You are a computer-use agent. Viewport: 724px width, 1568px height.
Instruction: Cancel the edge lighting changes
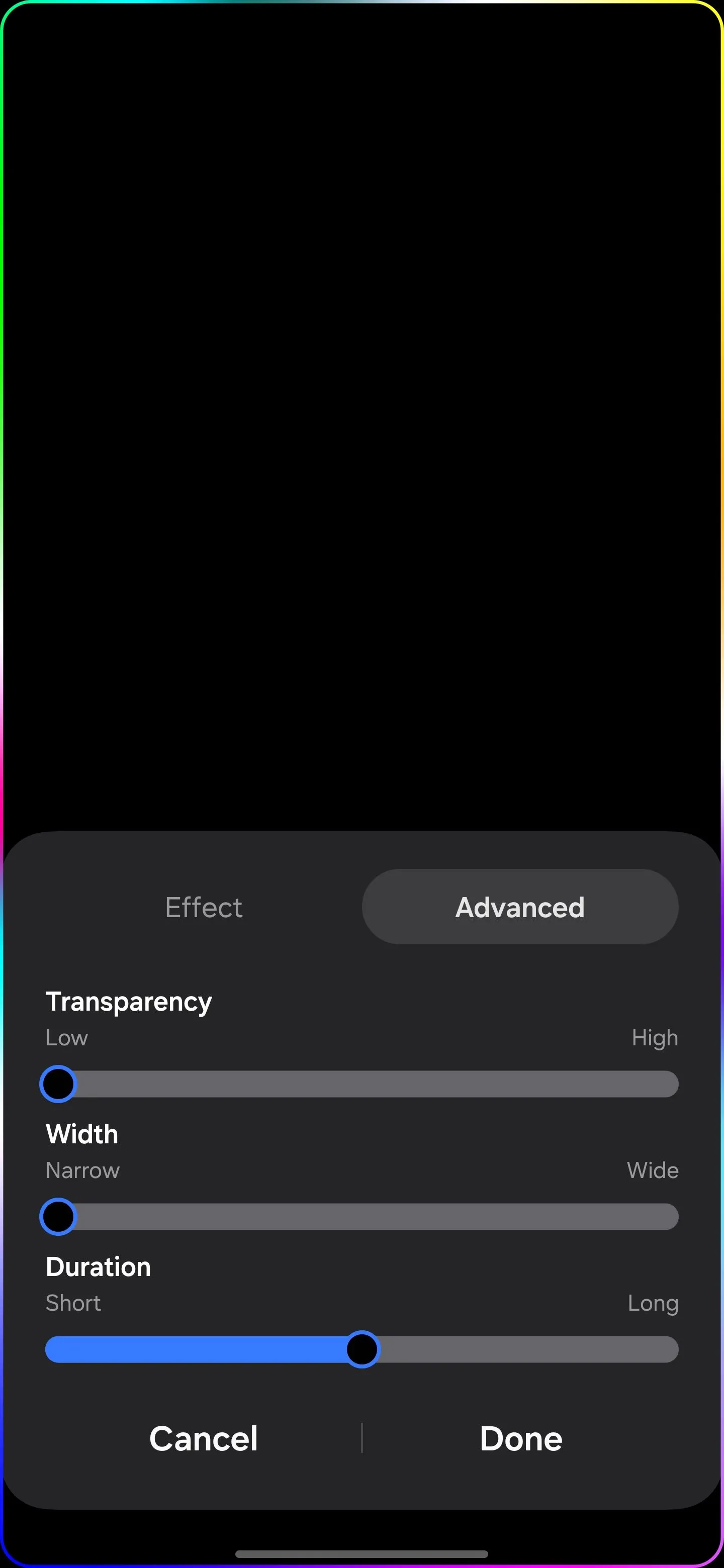204,1439
